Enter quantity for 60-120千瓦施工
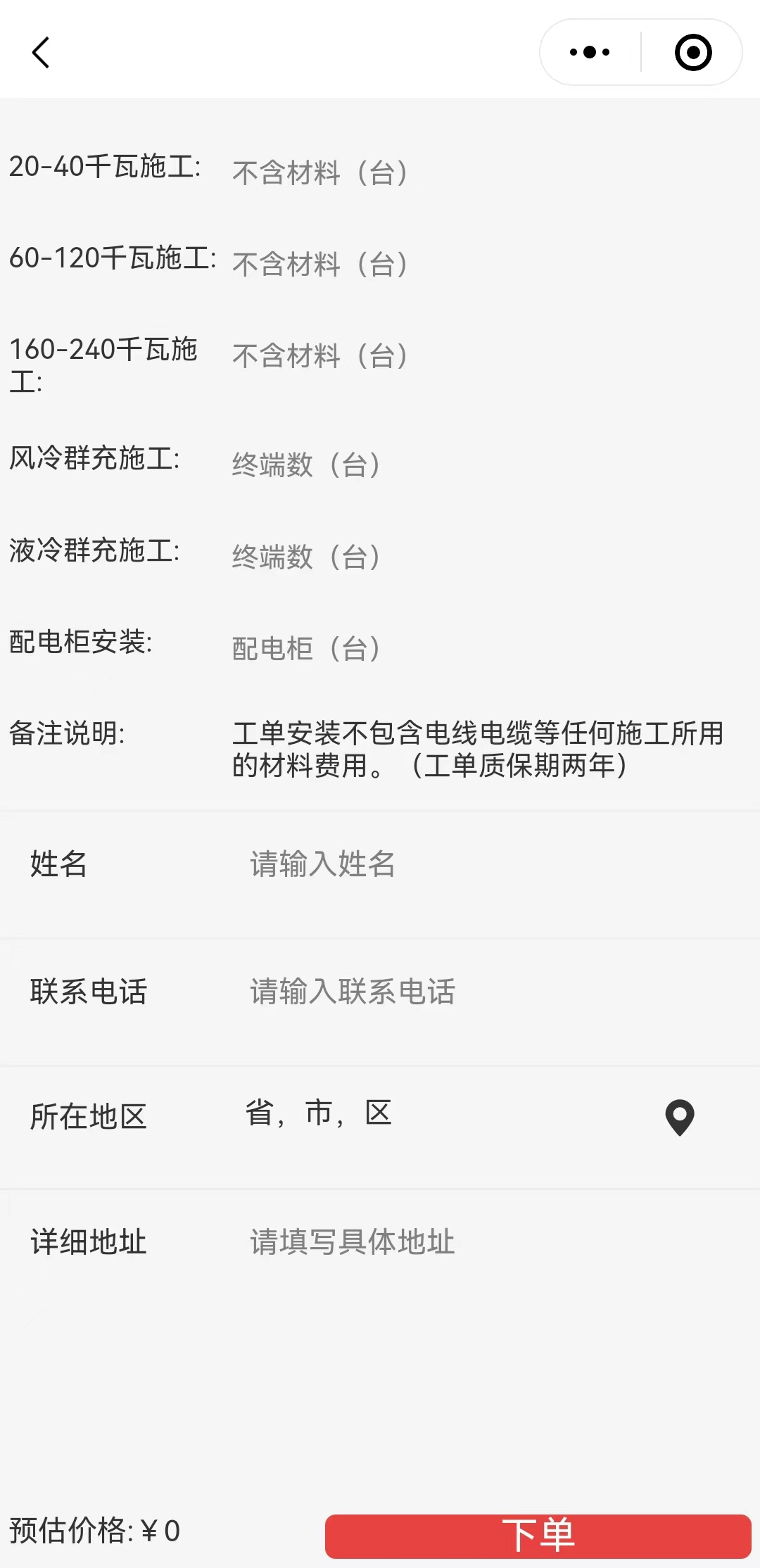The image size is (760, 1568). pyautogui.click(x=486, y=264)
